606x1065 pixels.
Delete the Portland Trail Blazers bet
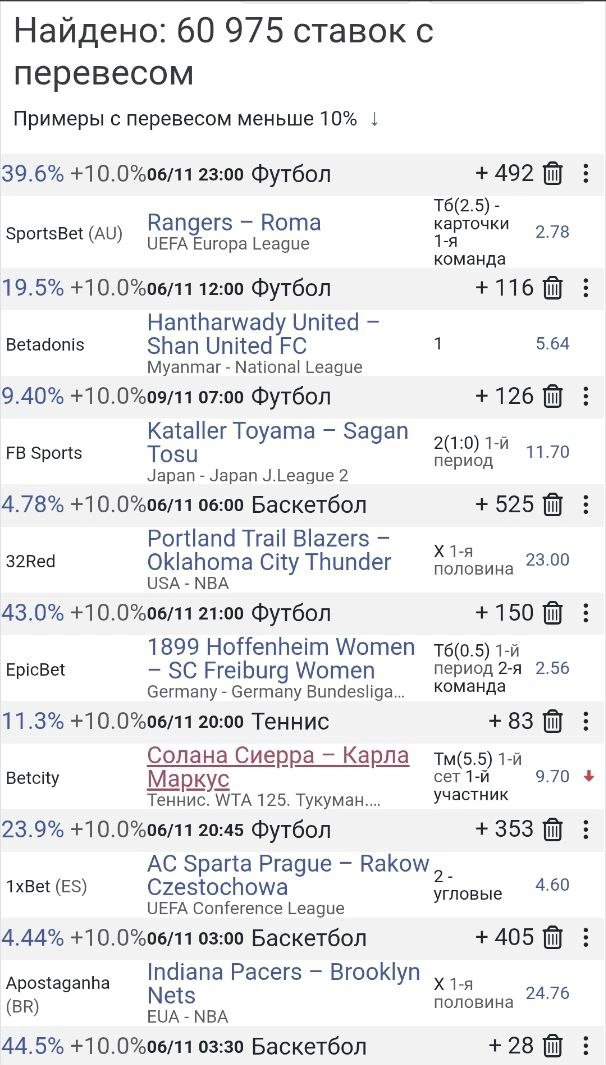pyautogui.click(x=553, y=504)
